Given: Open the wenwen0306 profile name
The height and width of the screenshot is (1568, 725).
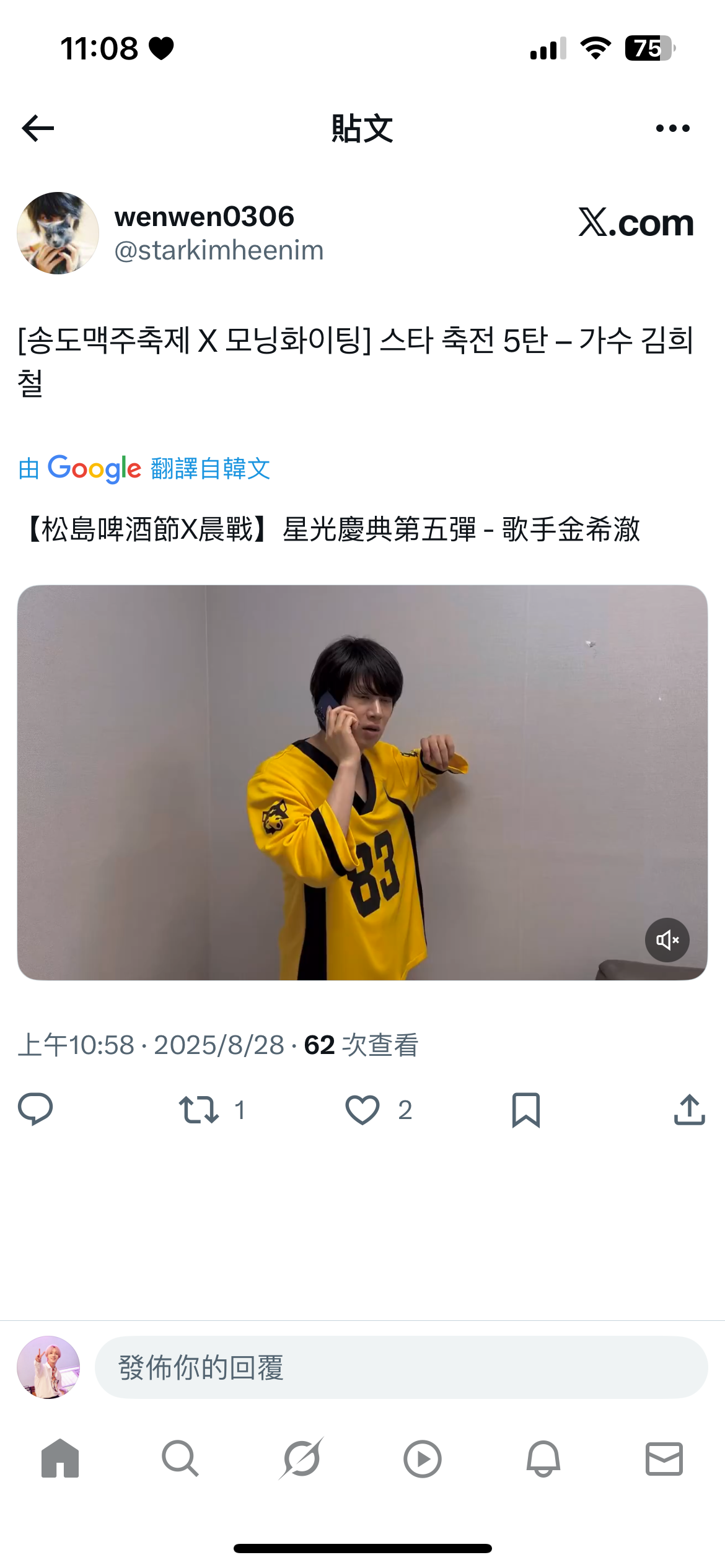Looking at the screenshot, I should (204, 217).
